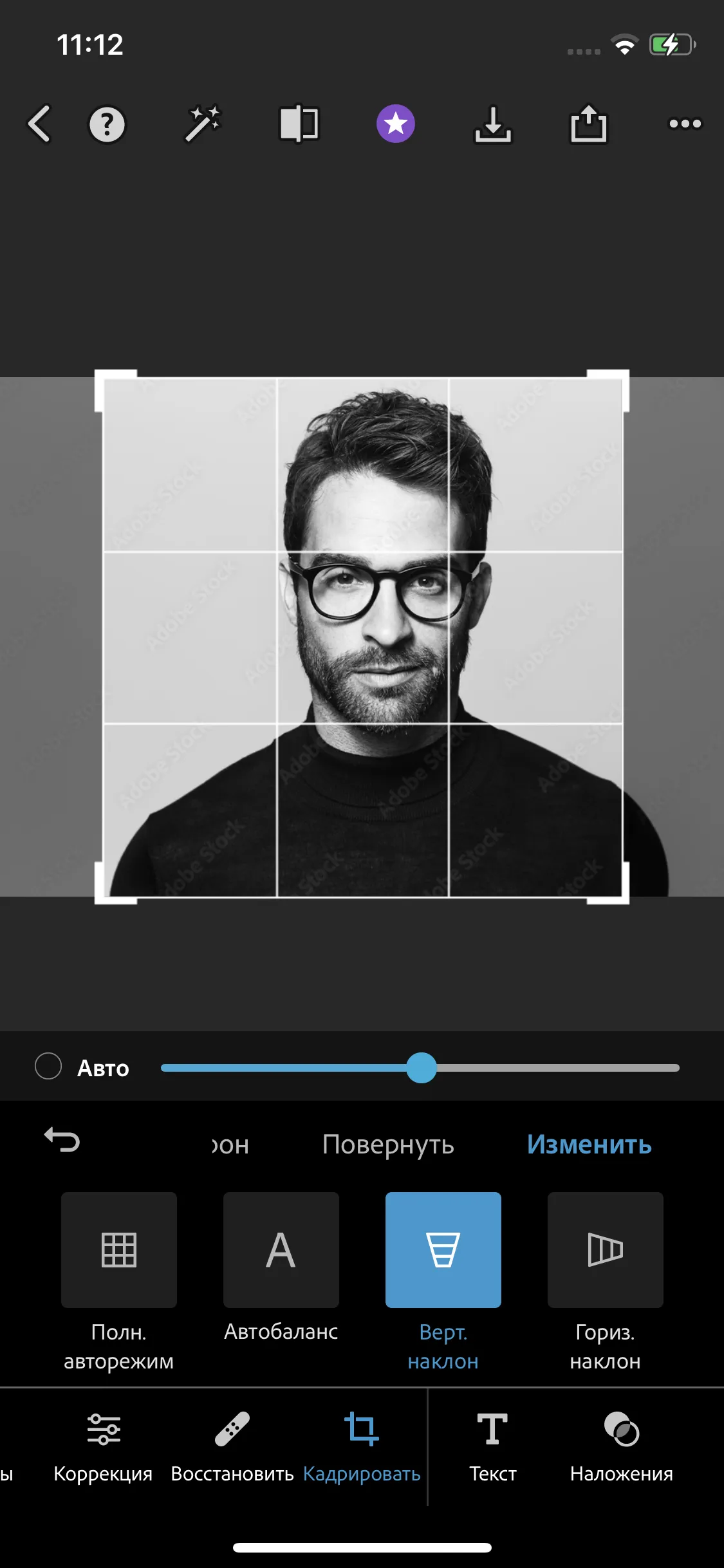Viewport: 724px width, 1568px height.
Task: Undo with the curved arrow
Action: (62, 1140)
